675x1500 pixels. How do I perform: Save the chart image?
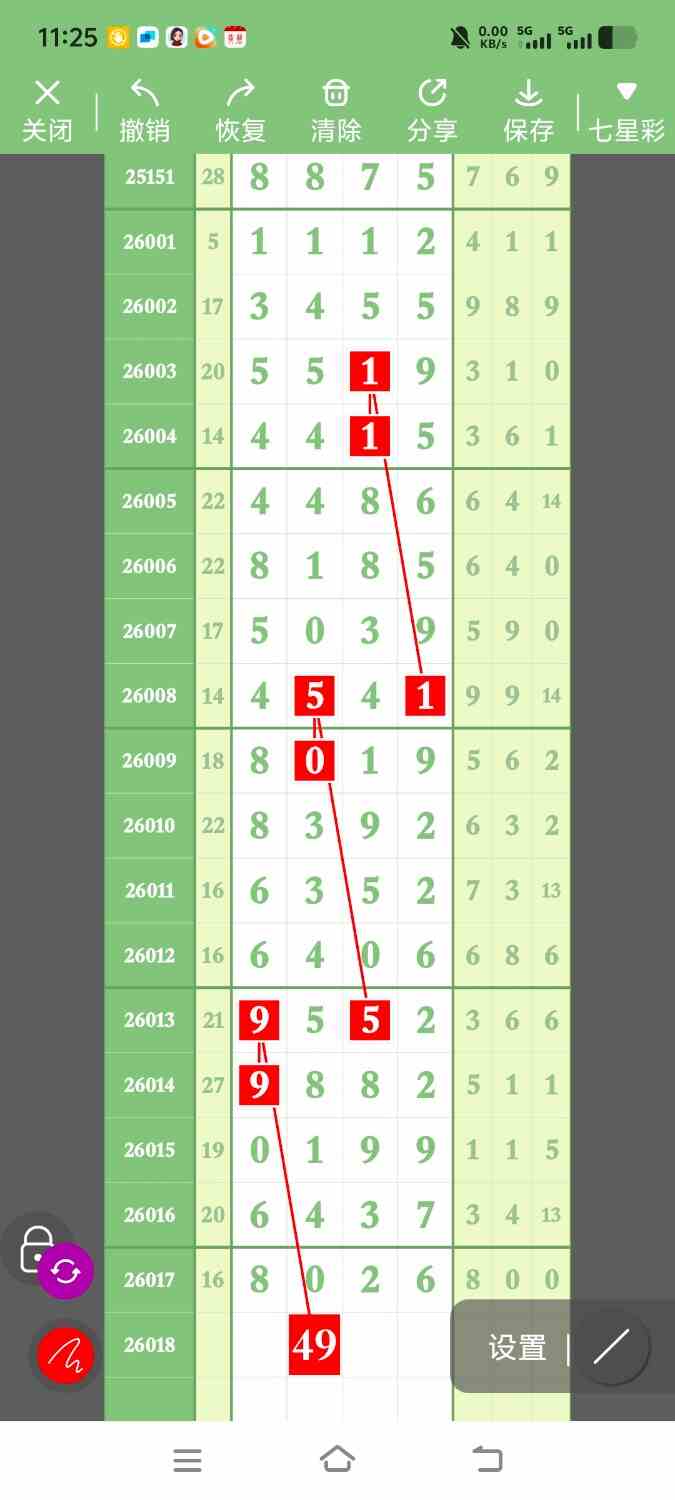[x=528, y=111]
